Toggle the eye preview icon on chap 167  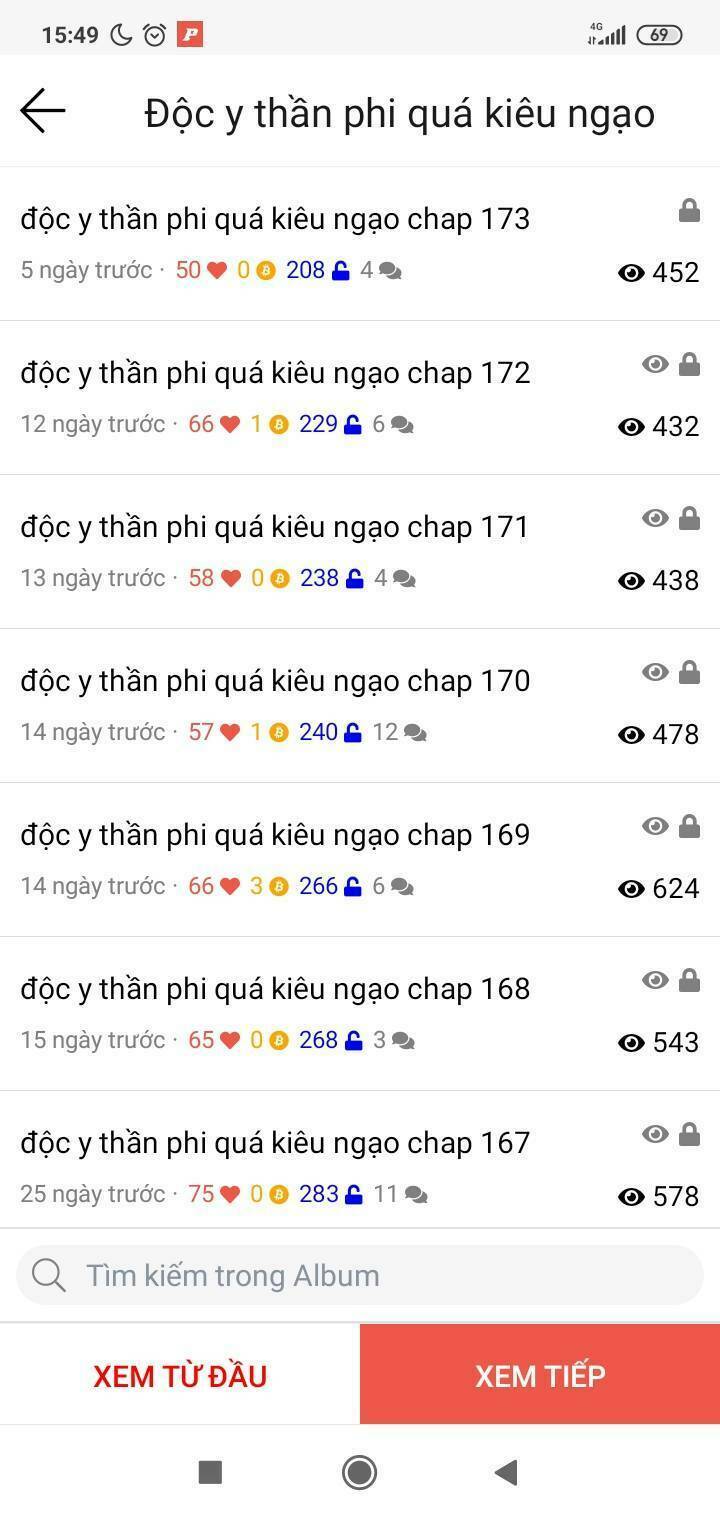click(x=655, y=1133)
